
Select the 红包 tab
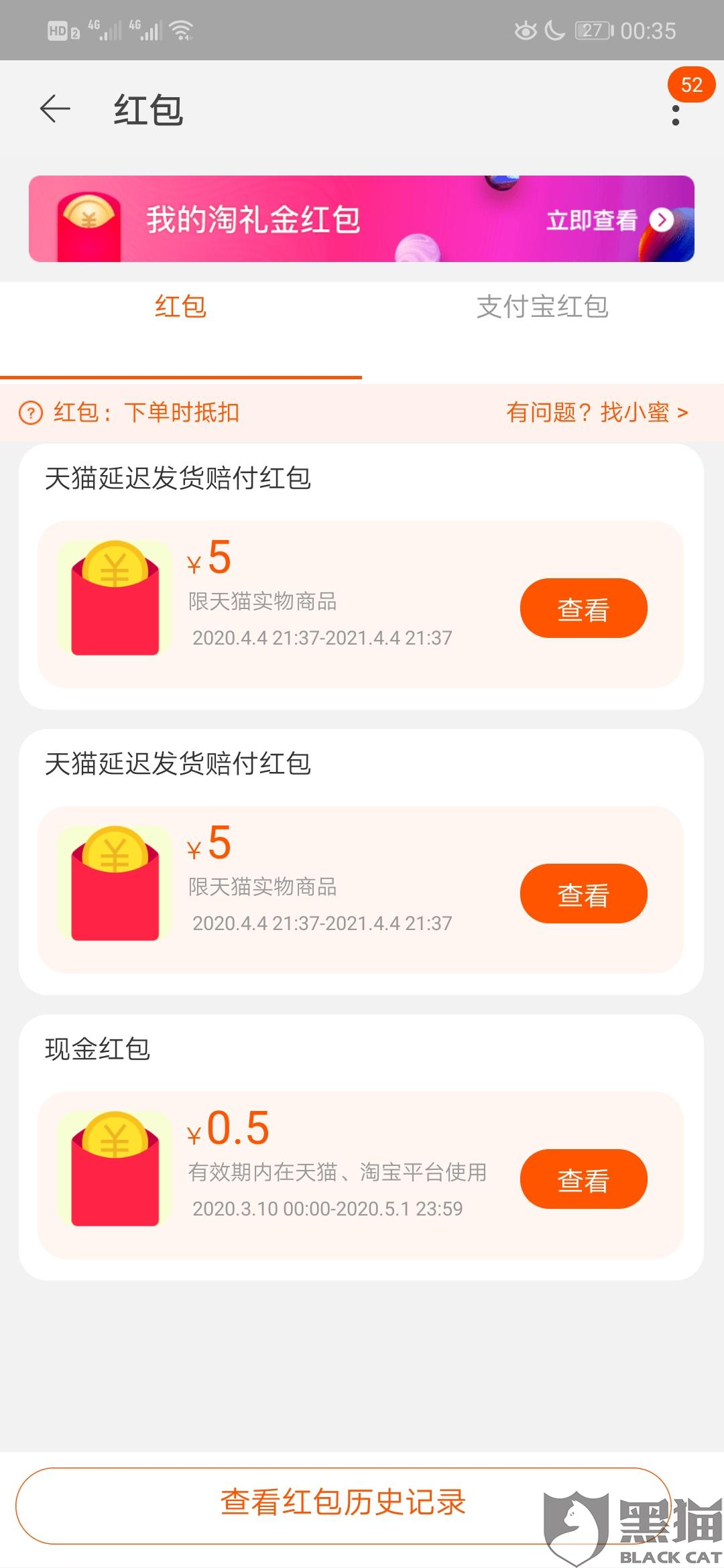[180, 308]
